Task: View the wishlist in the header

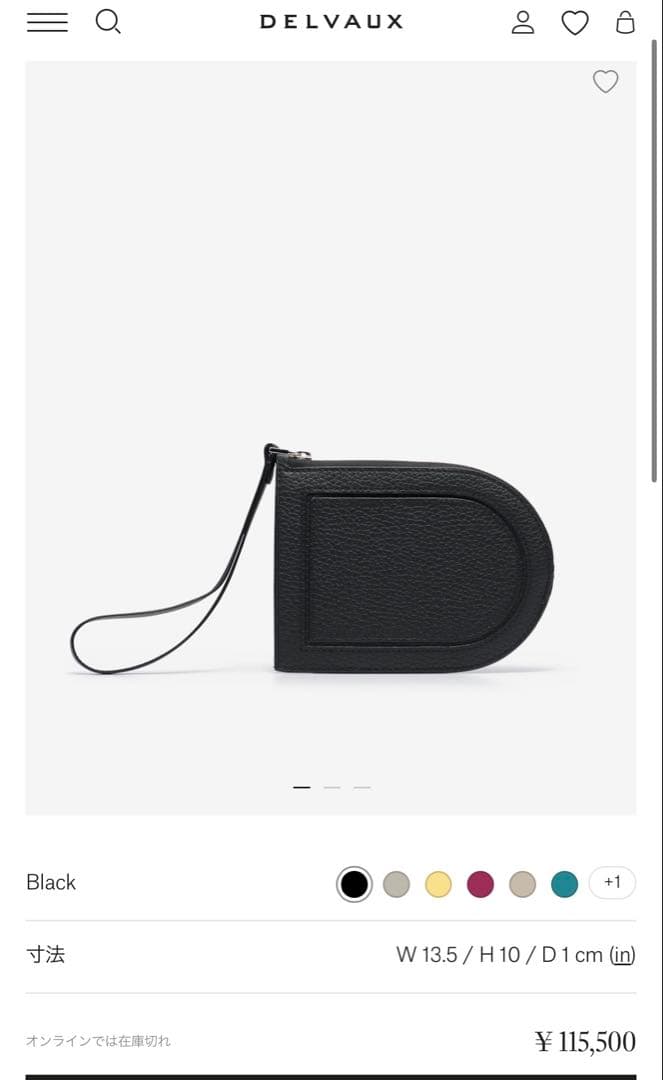Action: pyautogui.click(x=575, y=22)
